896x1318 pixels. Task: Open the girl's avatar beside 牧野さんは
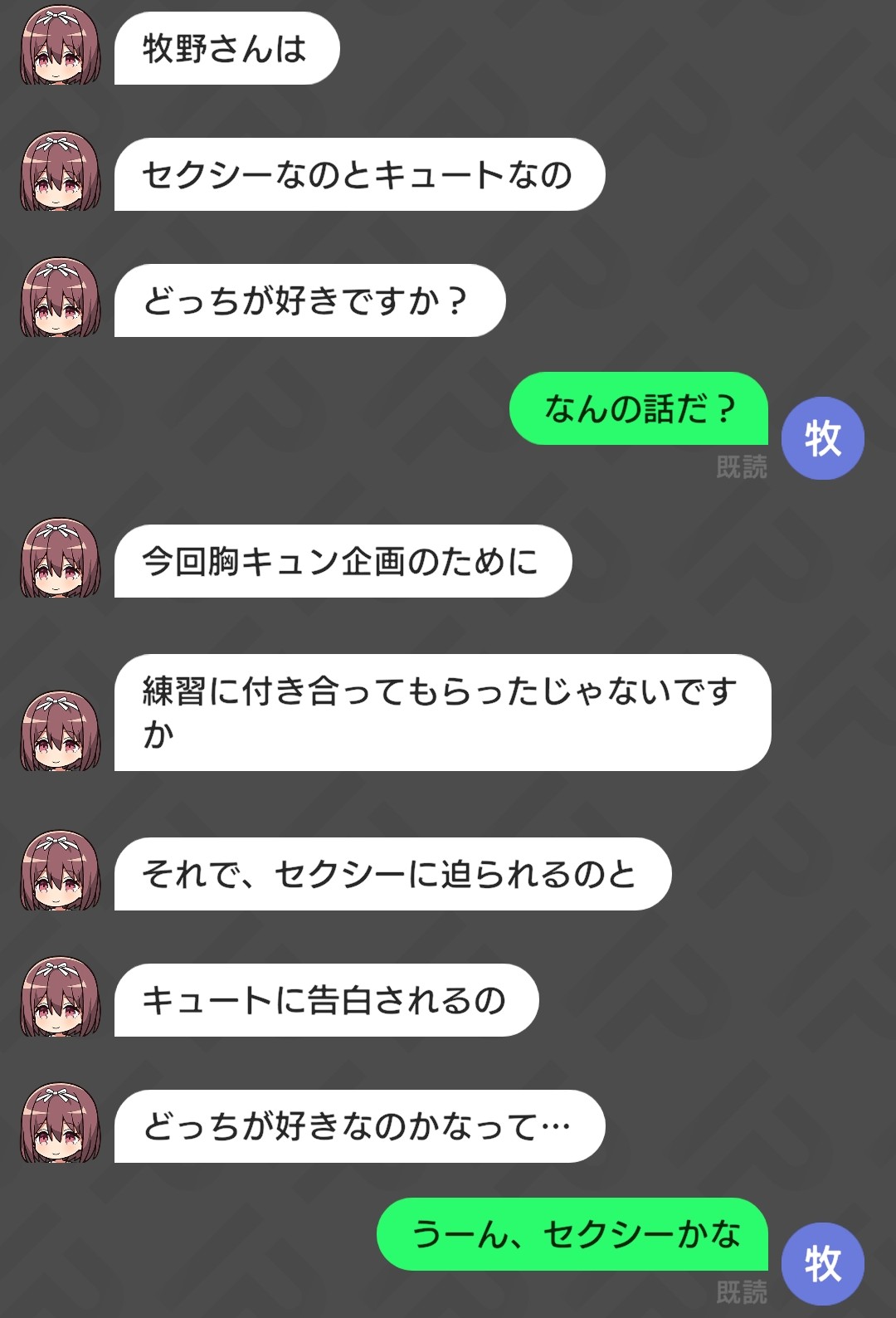pyautogui.click(x=61, y=49)
